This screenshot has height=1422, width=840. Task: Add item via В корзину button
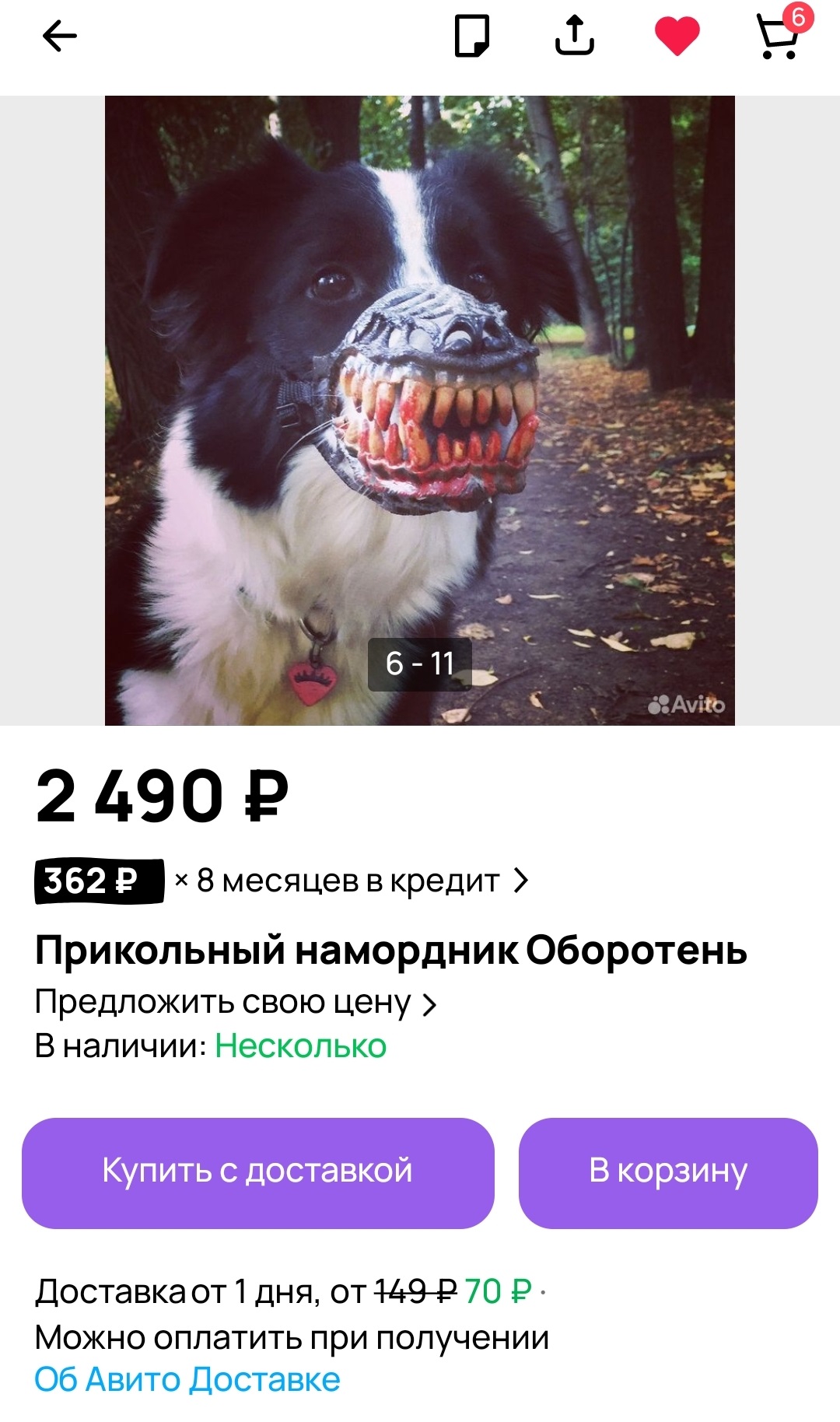668,1172
